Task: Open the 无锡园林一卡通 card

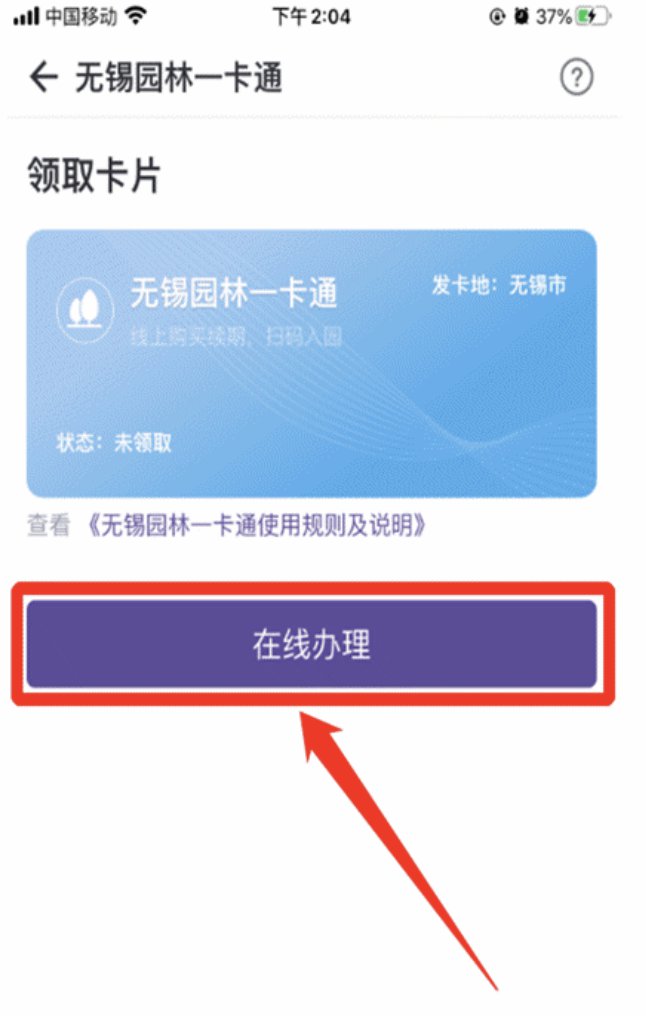Action: [x=311, y=363]
